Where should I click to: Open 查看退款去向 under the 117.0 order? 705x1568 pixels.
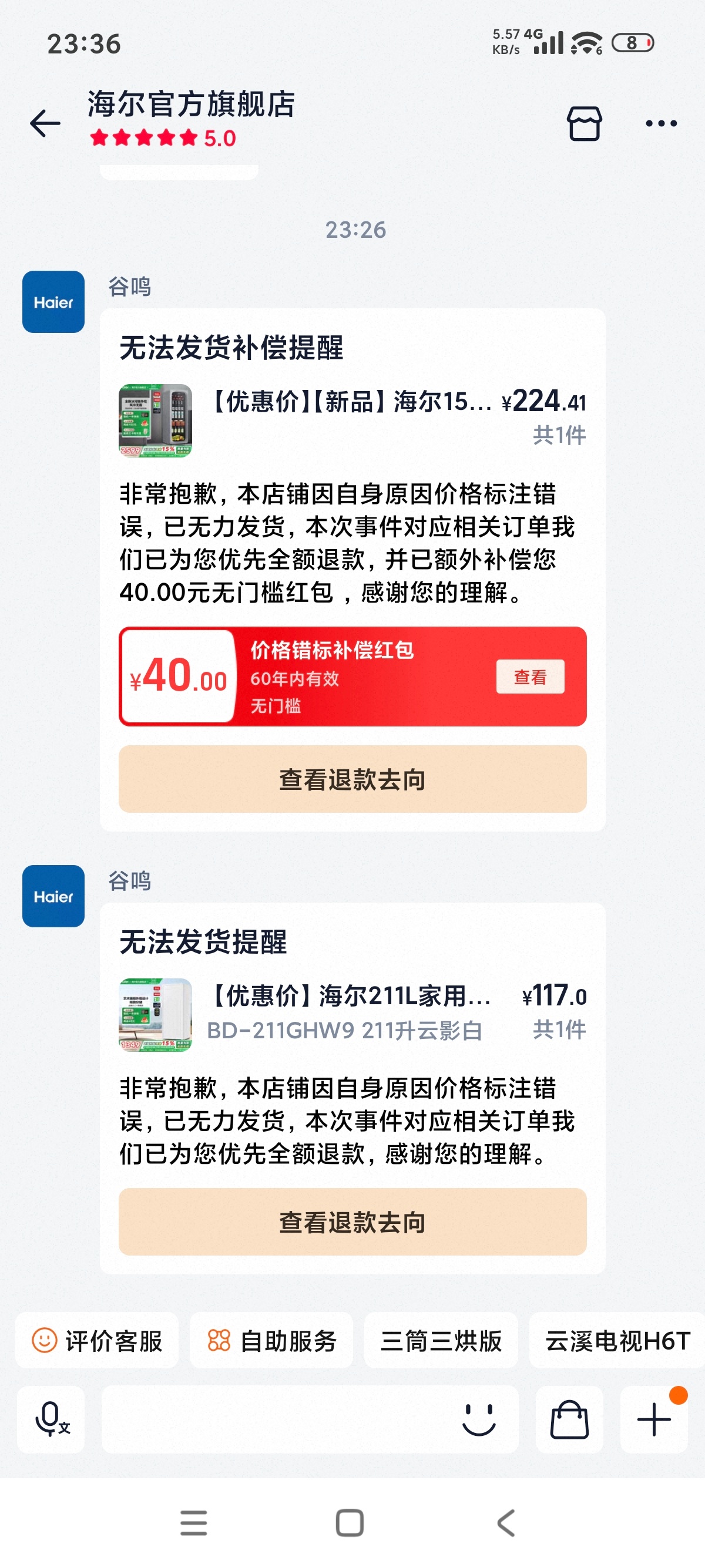point(352,1222)
